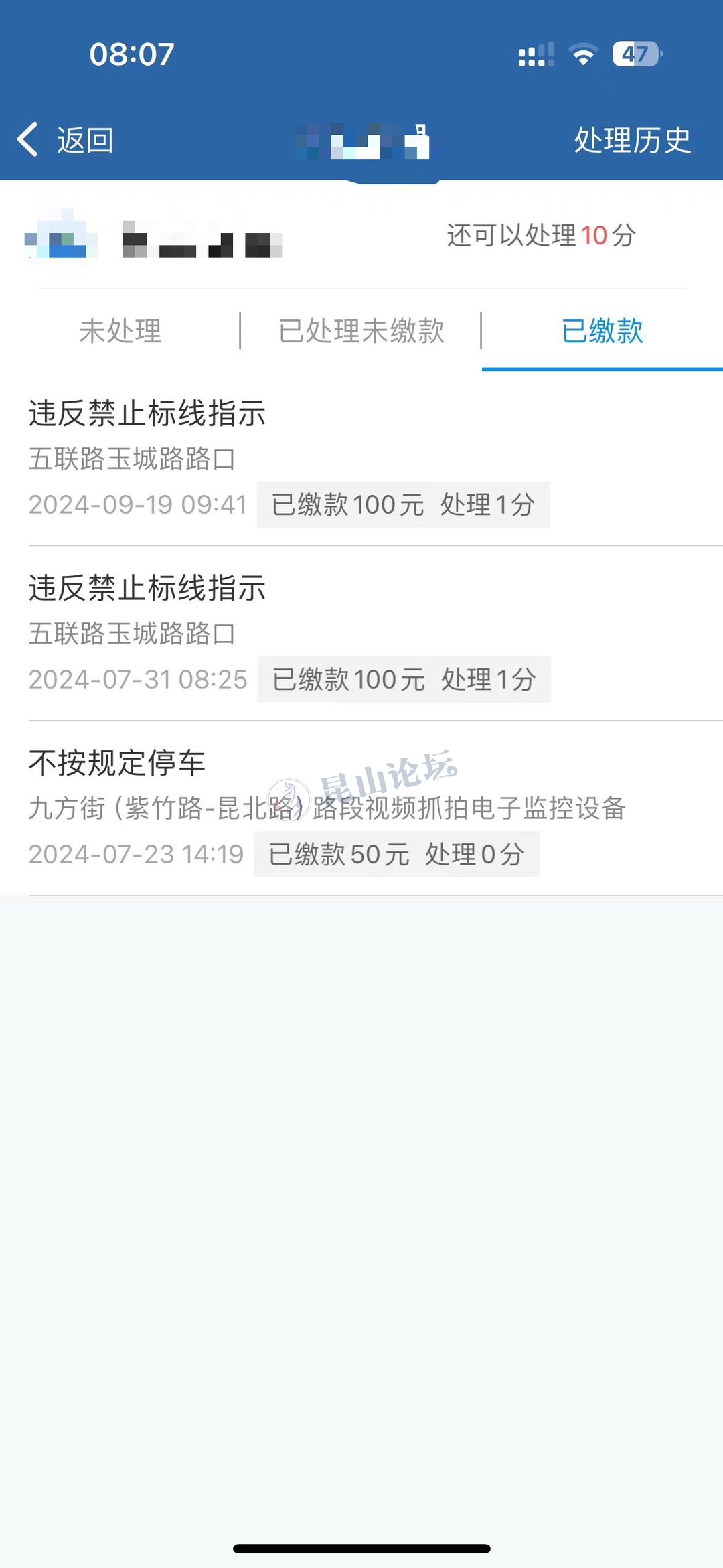Screen dimensions: 723x1568
Task: Open 处理历史 page
Action: pos(632,140)
